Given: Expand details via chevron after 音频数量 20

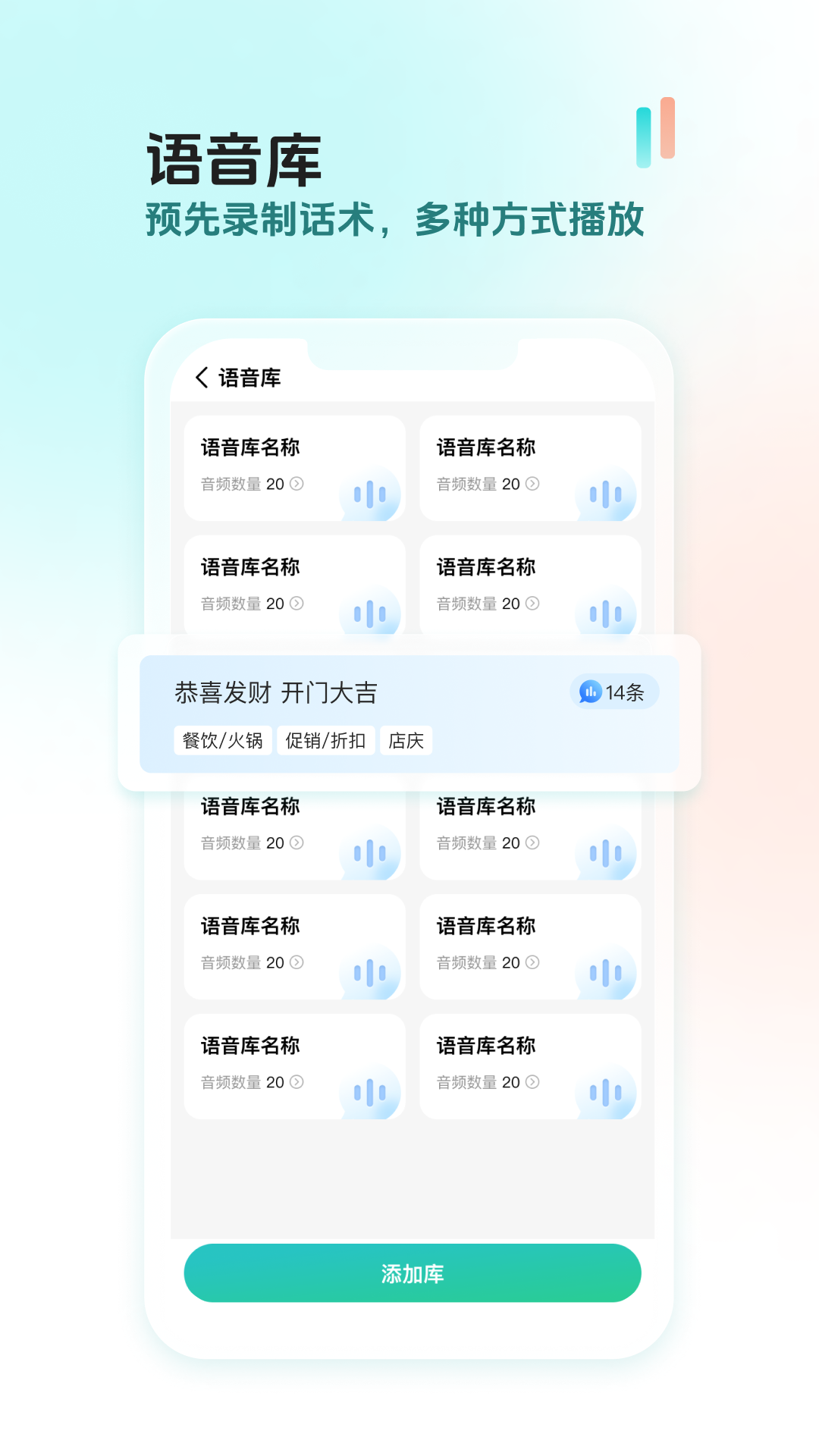Looking at the screenshot, I should point(297,485).
